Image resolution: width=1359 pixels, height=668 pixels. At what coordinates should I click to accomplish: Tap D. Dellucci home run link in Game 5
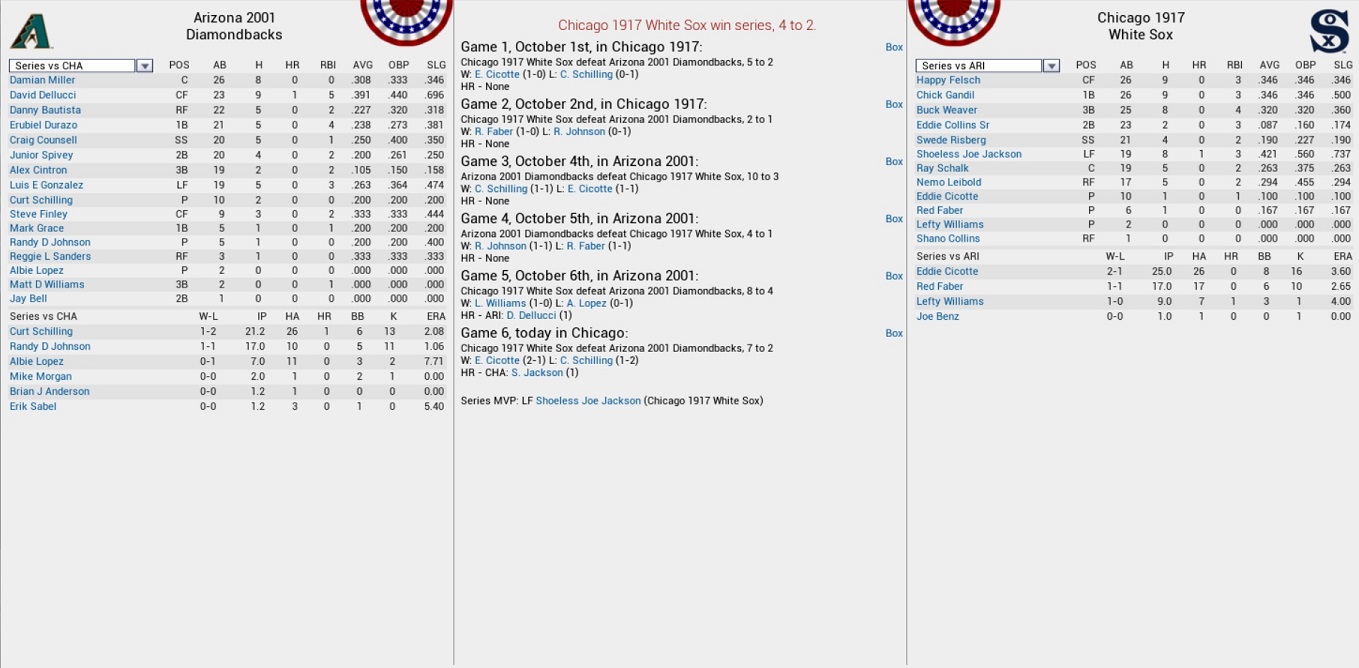[x=530, y=315]
